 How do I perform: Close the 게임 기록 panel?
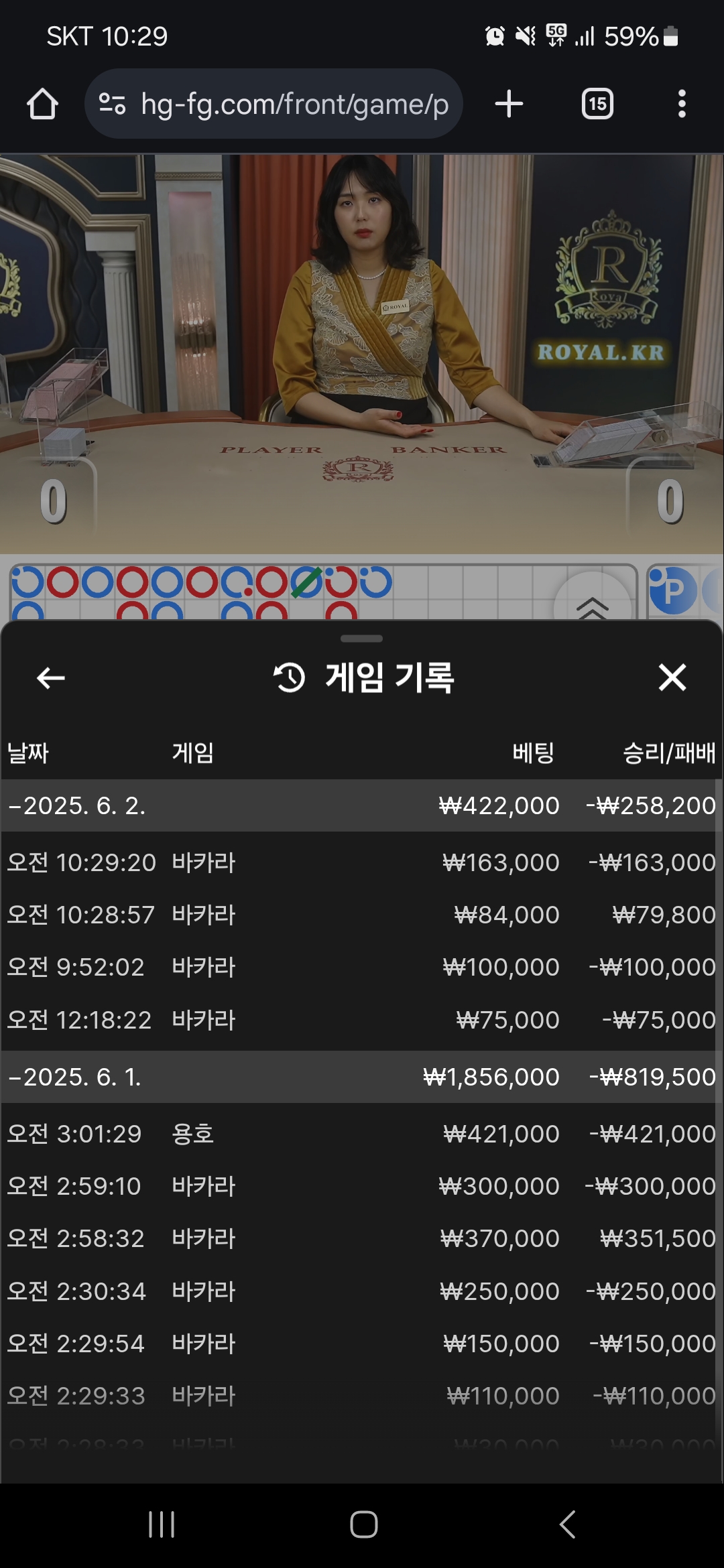(x=672, y=677)
